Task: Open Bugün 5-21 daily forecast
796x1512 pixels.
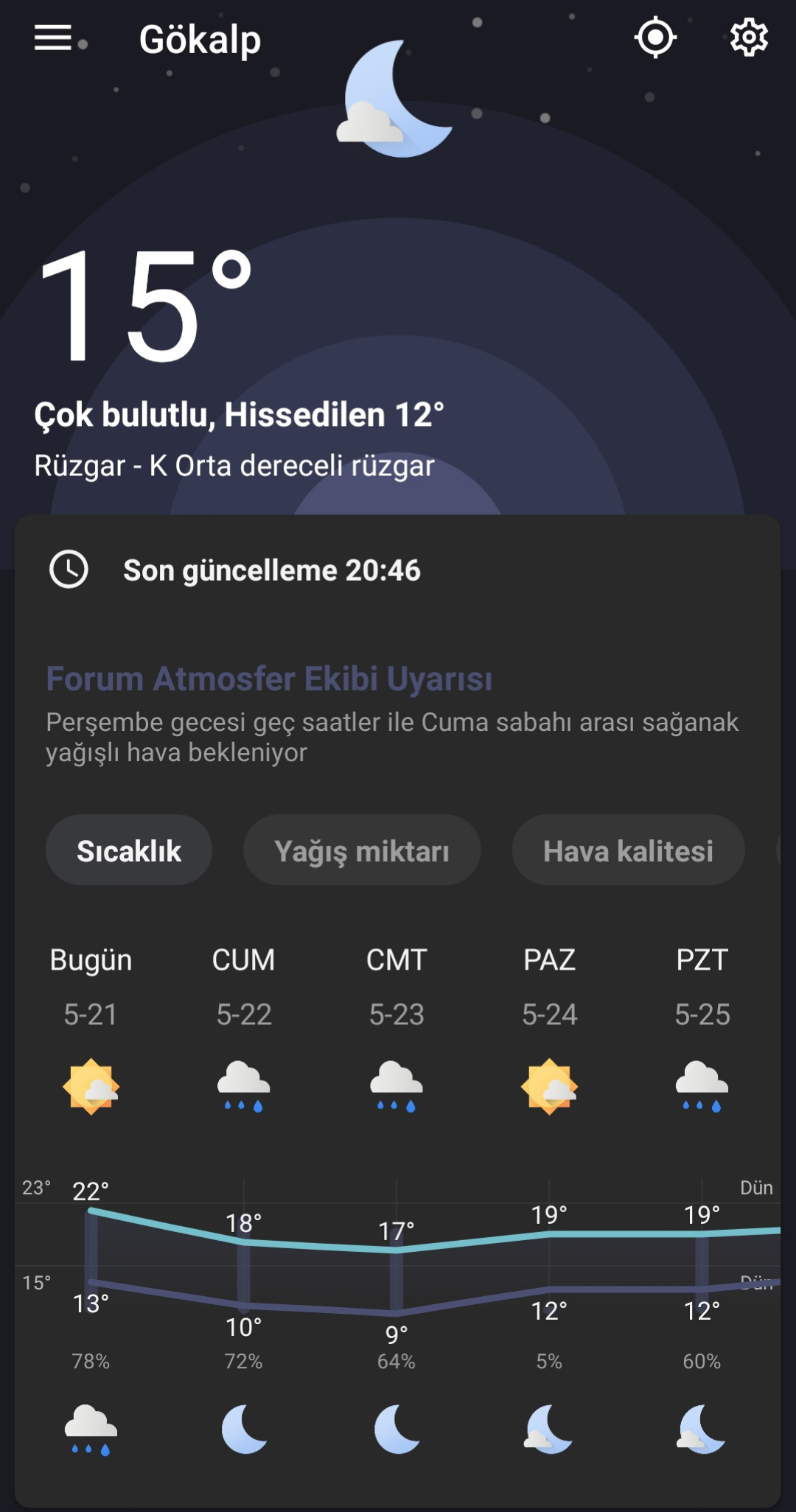Action: coord(91,1032)
